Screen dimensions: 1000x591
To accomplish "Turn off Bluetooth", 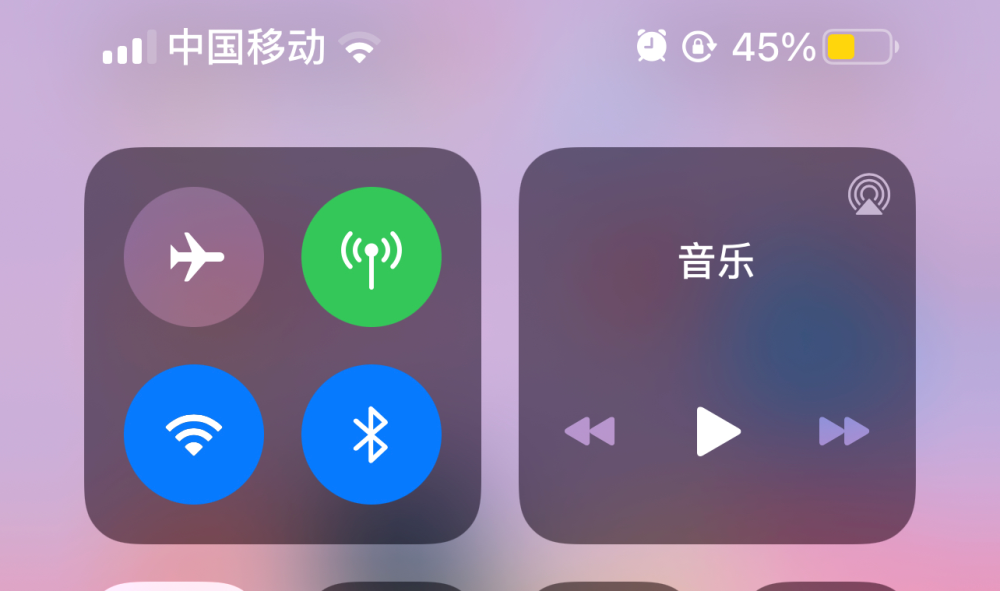I will click(x=371, y=434).
